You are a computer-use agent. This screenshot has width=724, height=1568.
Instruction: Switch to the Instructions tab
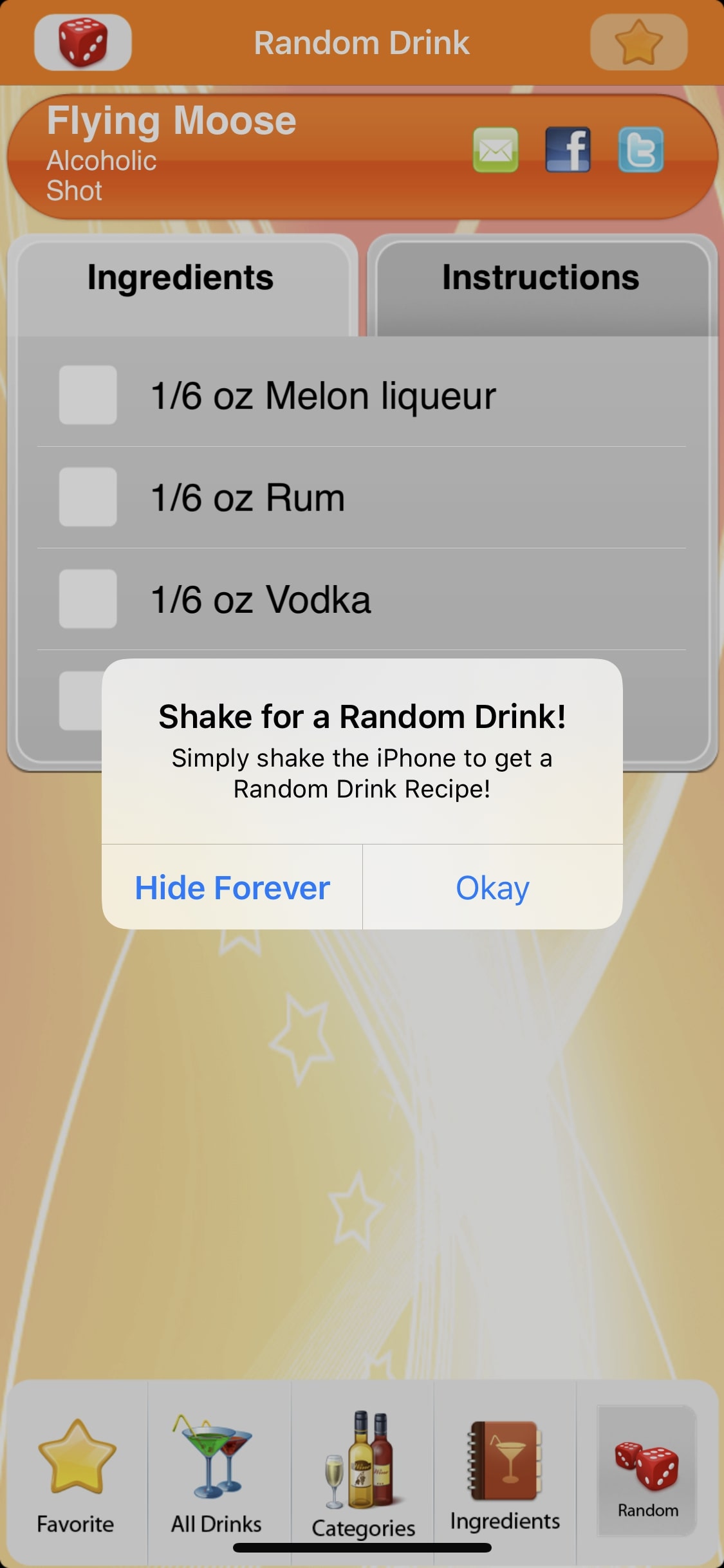point(541,279)
